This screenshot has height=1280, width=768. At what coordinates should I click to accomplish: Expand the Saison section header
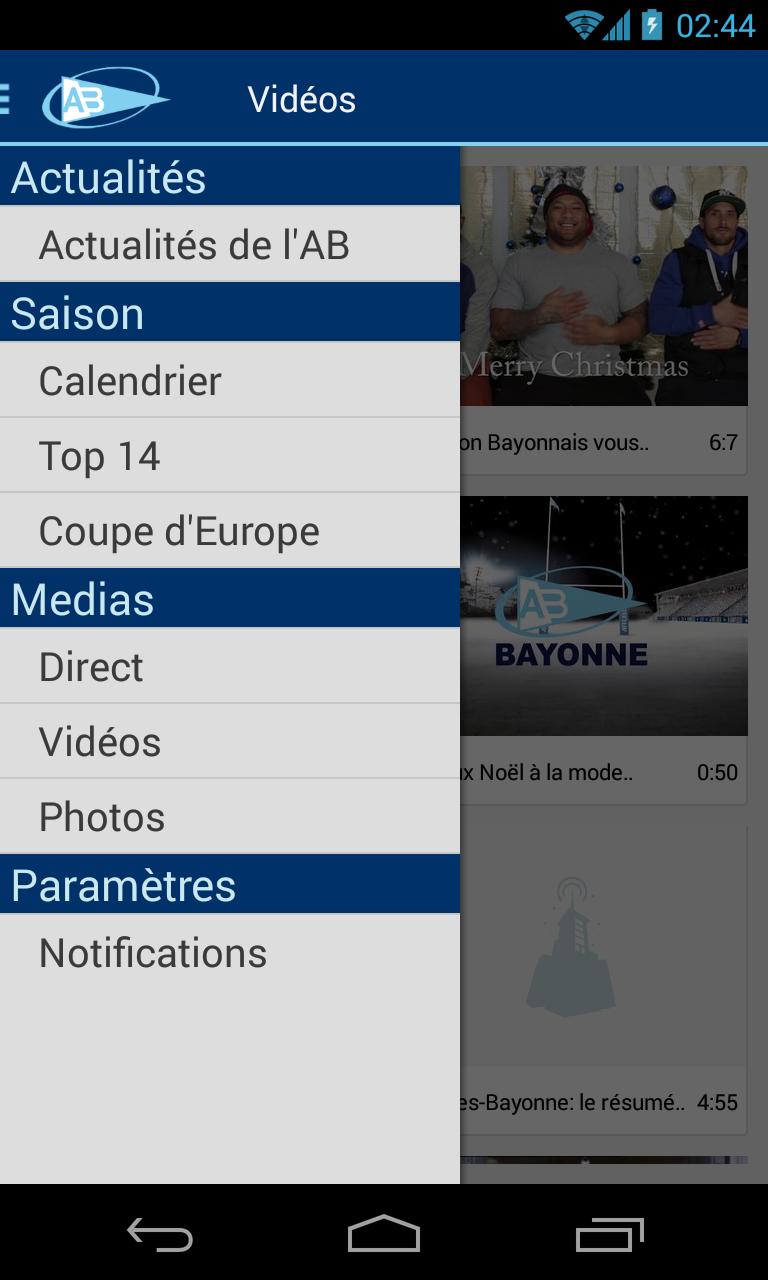click(75, 313)
